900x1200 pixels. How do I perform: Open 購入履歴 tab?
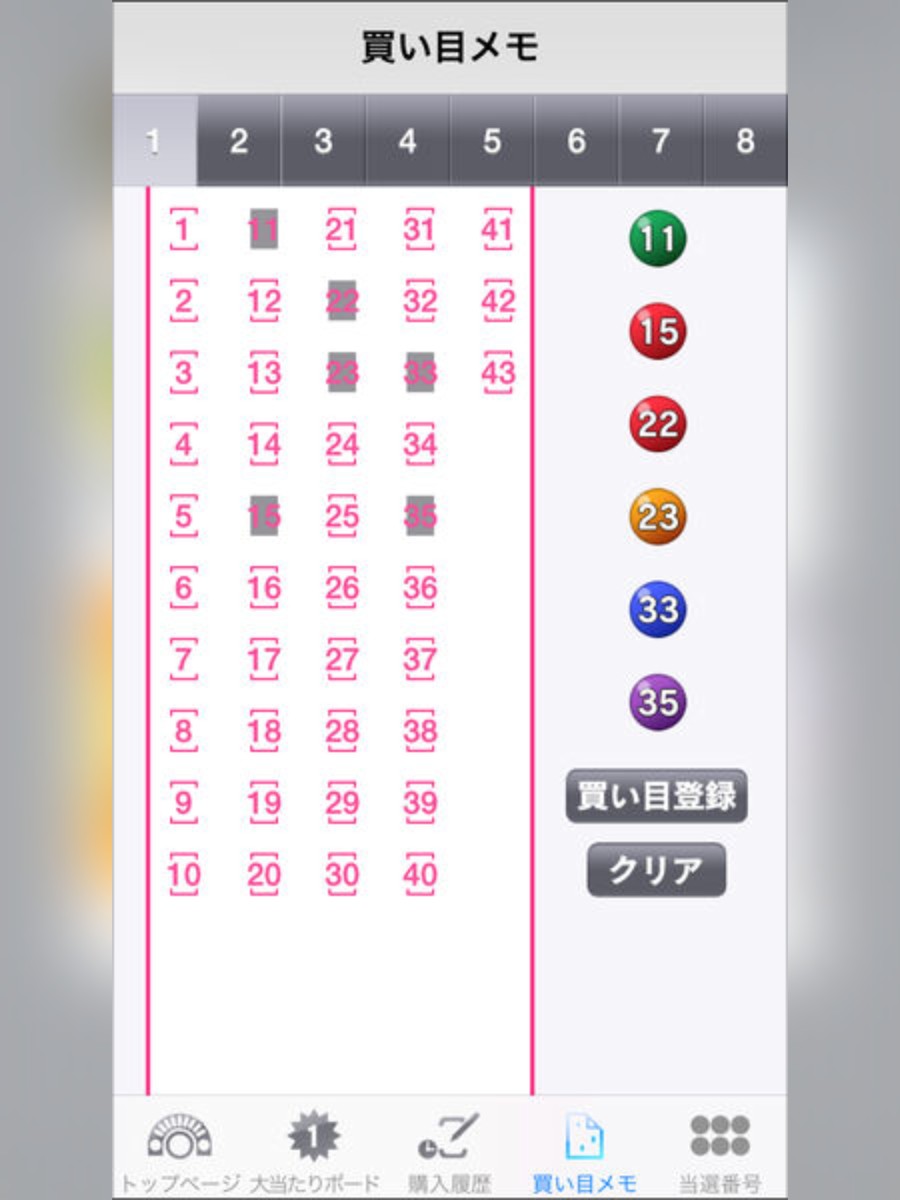[449, 1152]
